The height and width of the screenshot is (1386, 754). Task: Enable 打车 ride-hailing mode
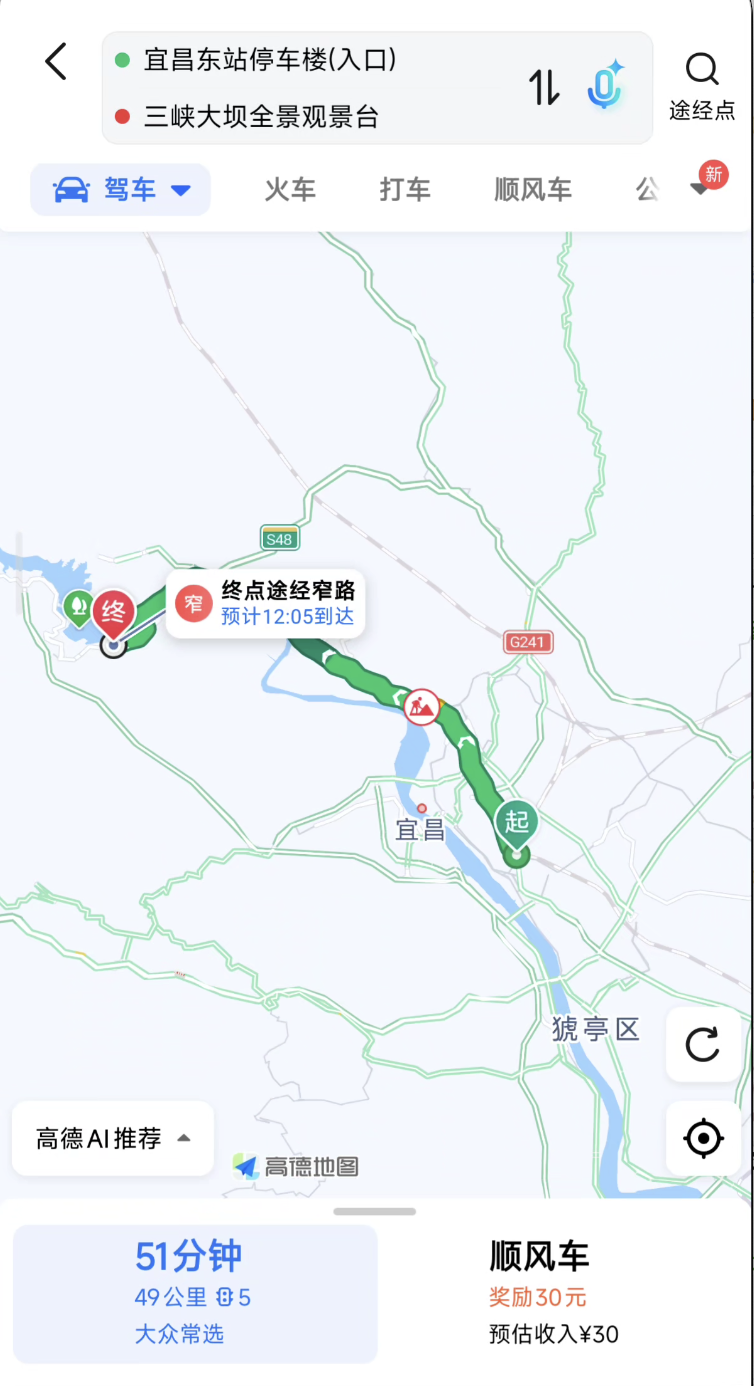[405, 189]
